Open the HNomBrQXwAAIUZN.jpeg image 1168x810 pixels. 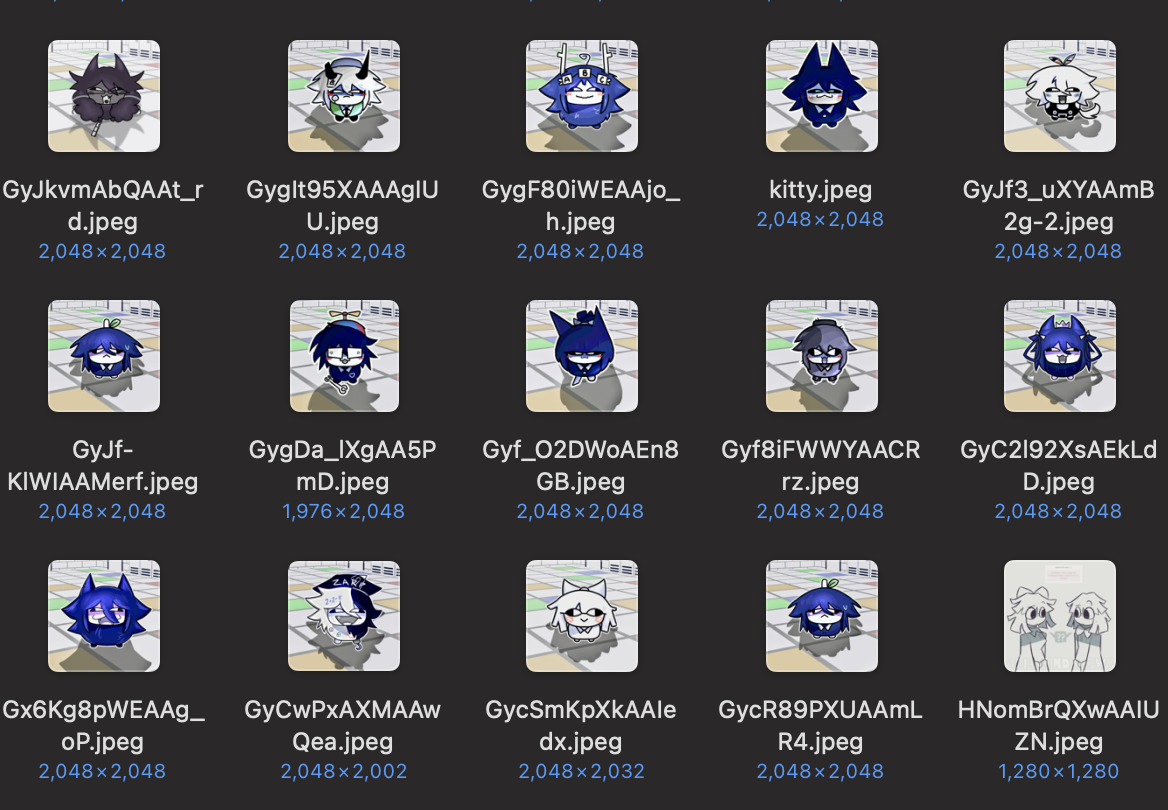click(1059, 616)
